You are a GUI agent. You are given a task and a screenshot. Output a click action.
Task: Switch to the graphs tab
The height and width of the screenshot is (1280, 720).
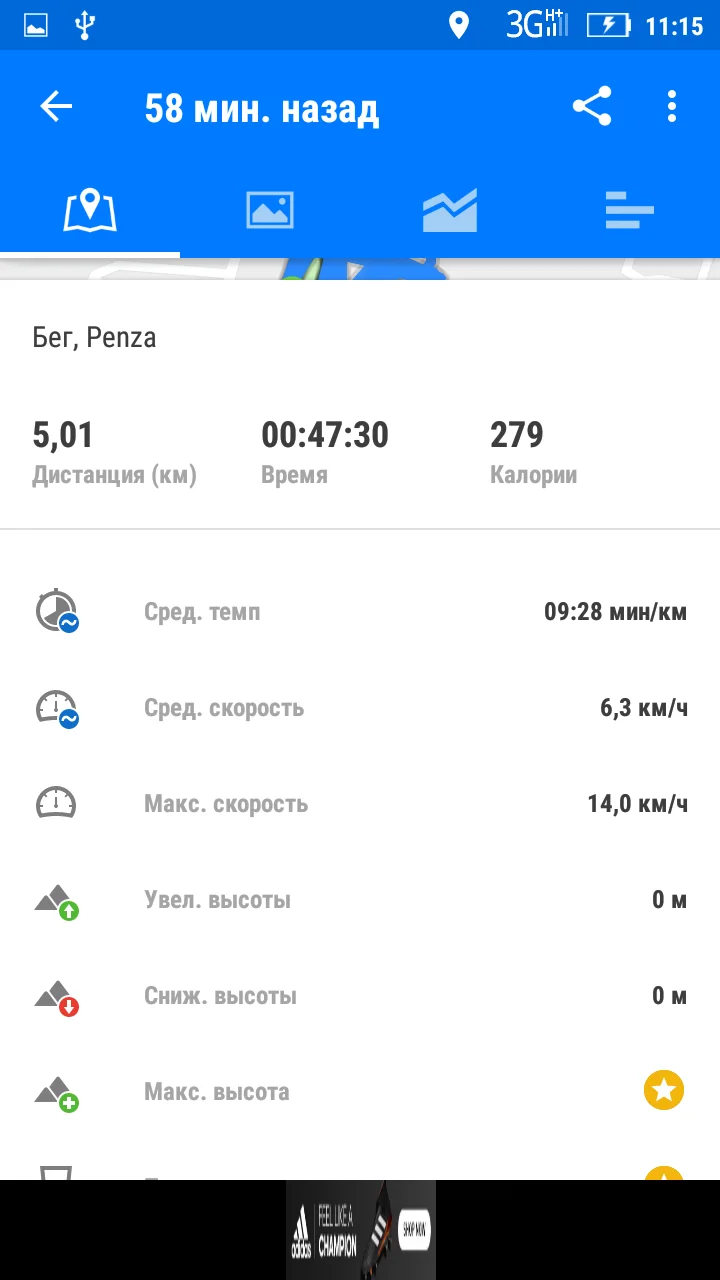click(x=450, y=211)
